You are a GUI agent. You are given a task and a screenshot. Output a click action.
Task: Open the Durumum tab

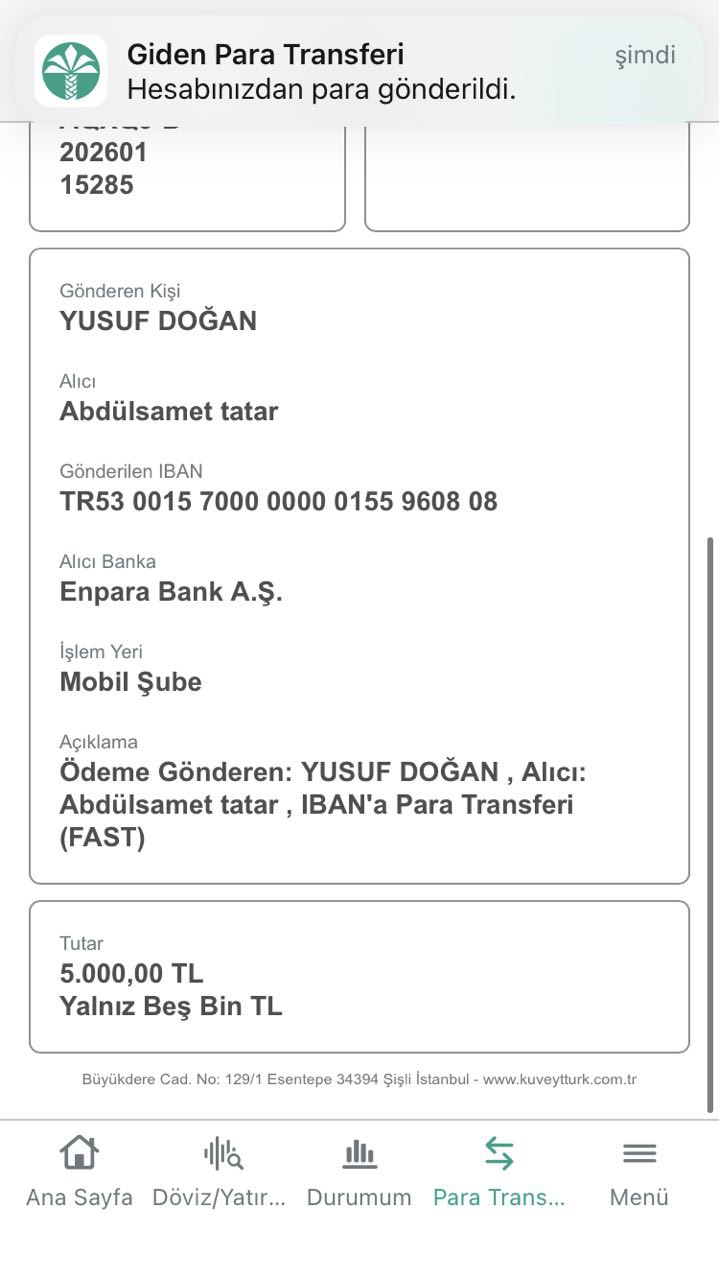(x=359, y=1172)
